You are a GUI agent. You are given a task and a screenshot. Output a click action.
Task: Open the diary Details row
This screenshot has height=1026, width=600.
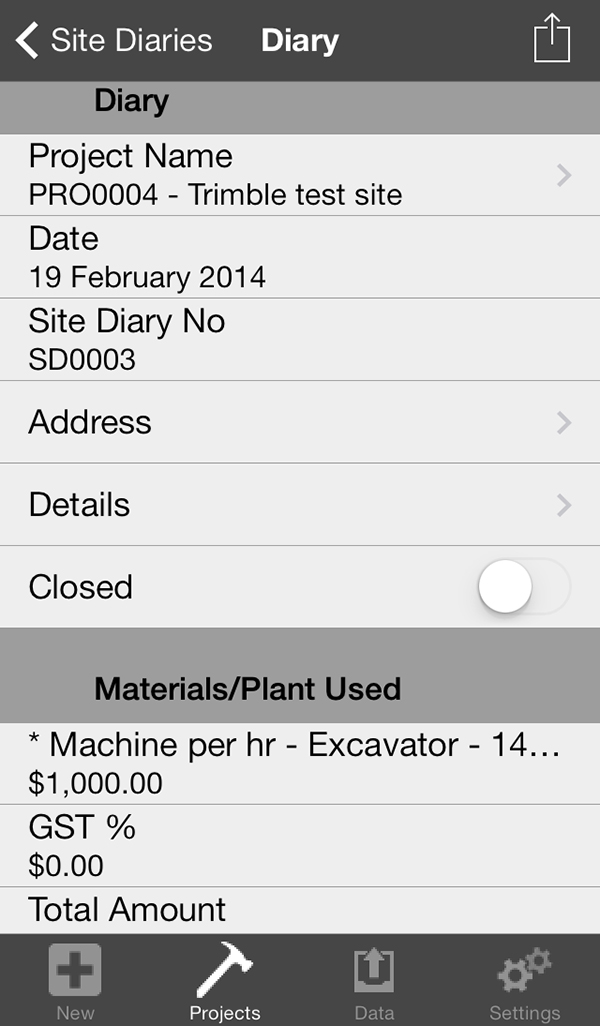[x=300, y=504]
